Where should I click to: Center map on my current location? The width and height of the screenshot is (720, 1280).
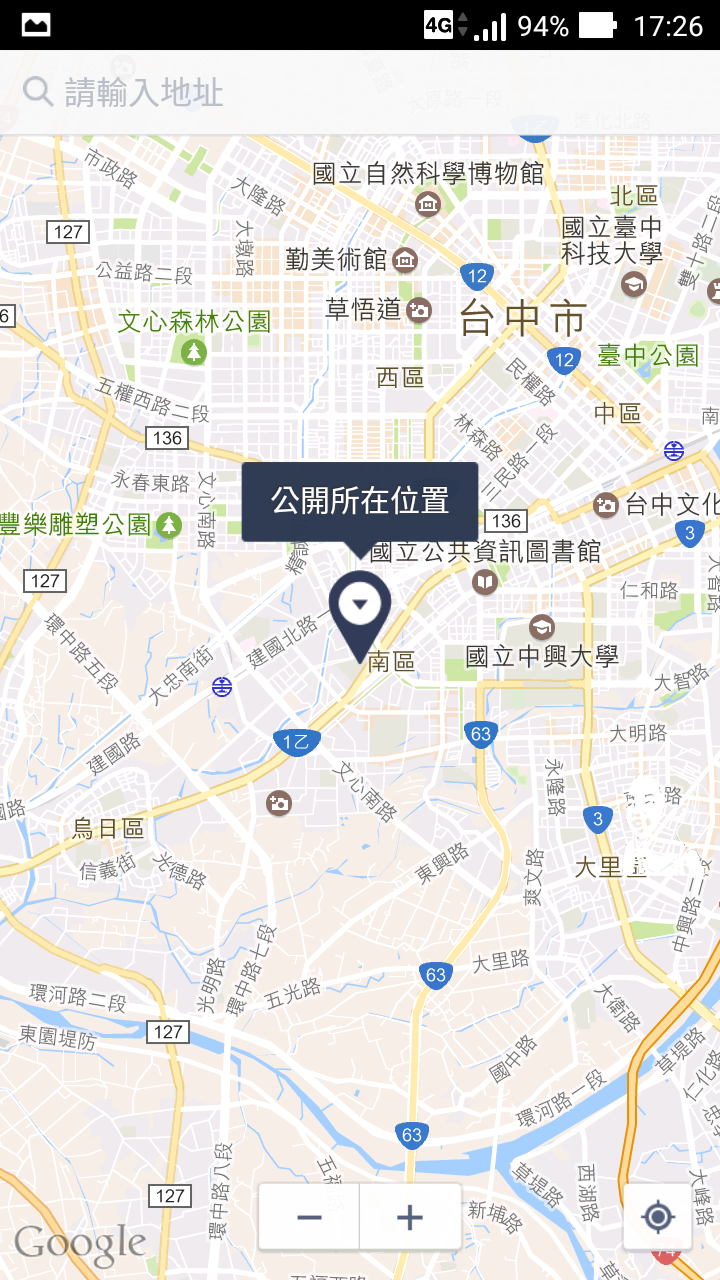(x=658, y=1217)
